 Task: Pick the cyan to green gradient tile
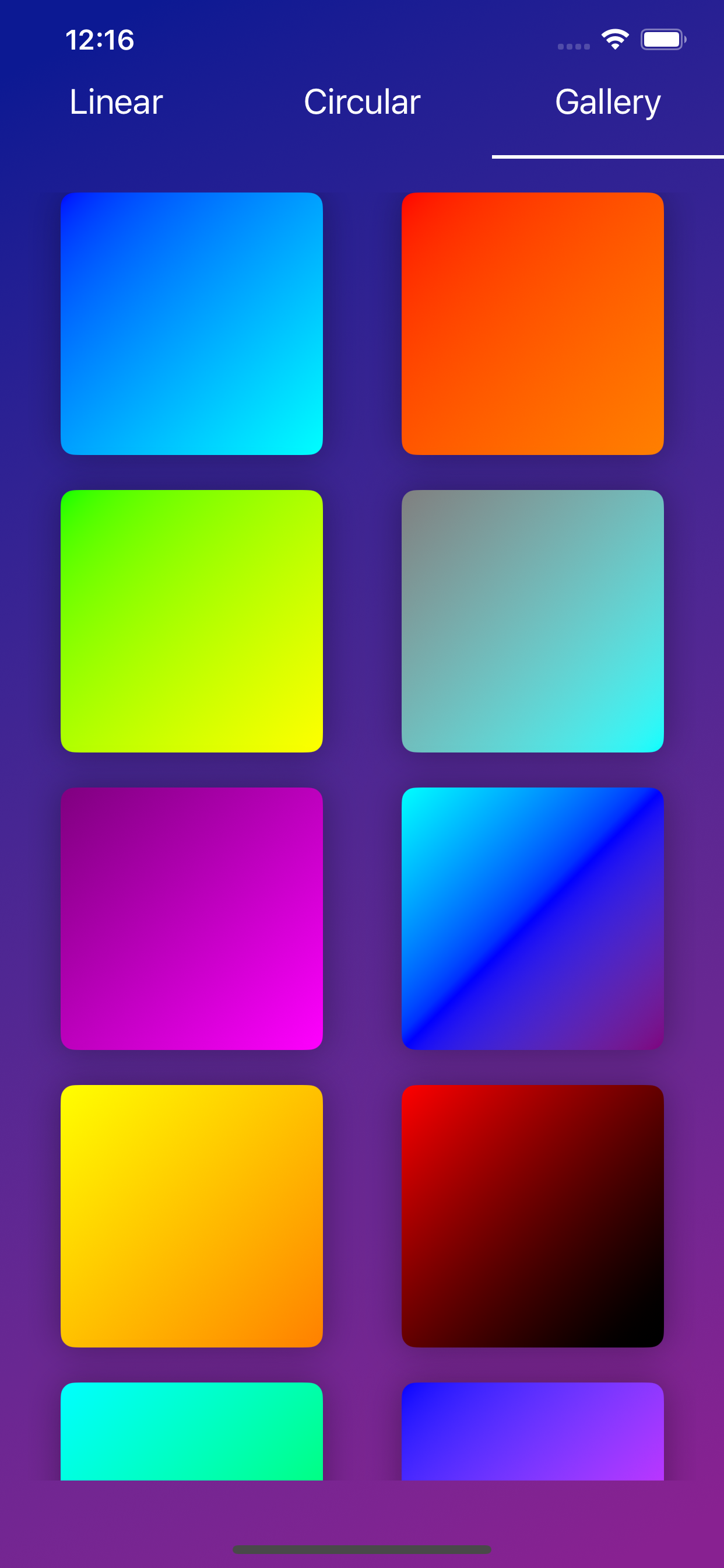click(x=192, y=1430)
